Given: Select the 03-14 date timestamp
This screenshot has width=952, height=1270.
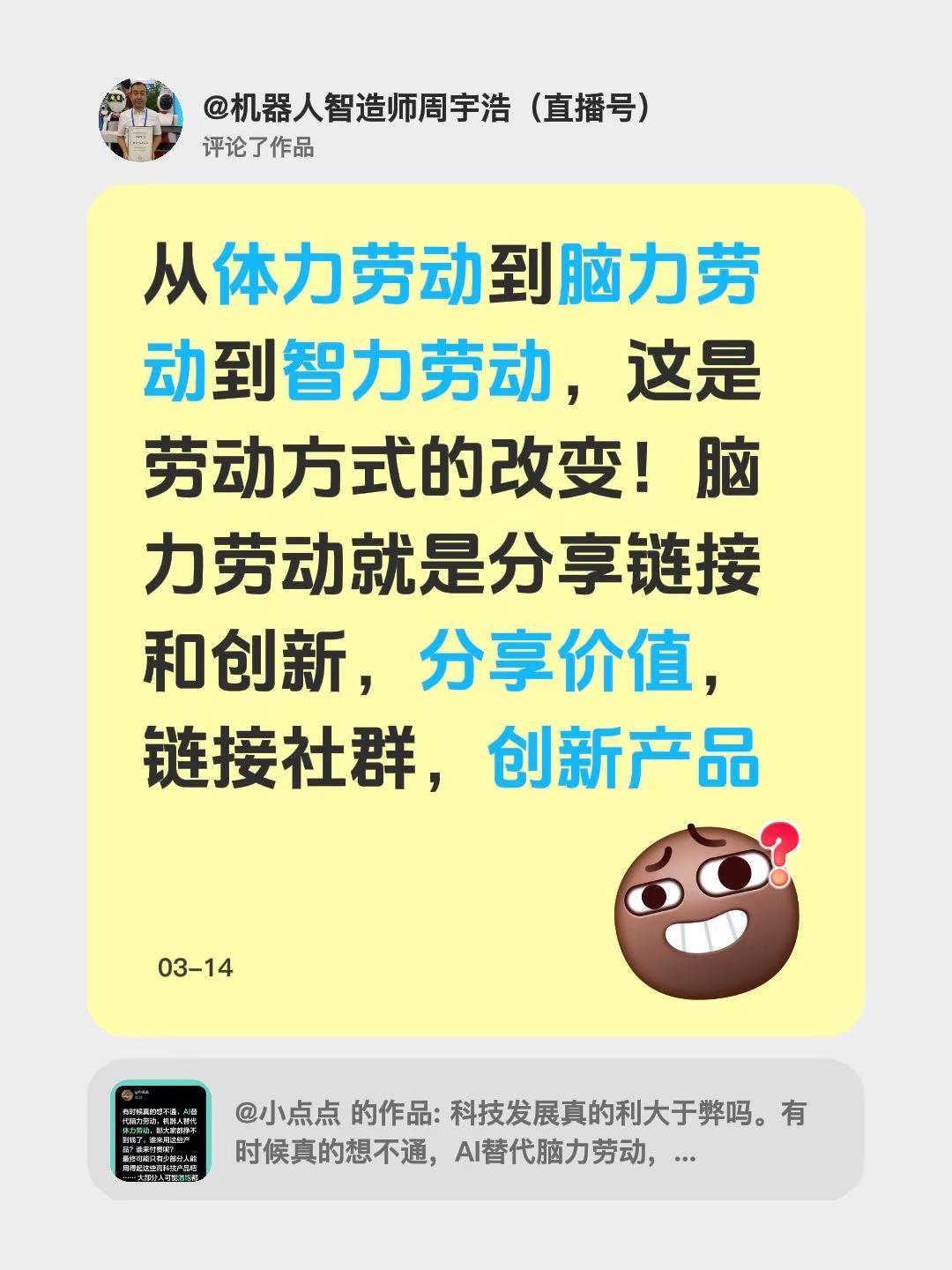Looking at the screenshot, I should pyautogui.click(x=194, y=967).
